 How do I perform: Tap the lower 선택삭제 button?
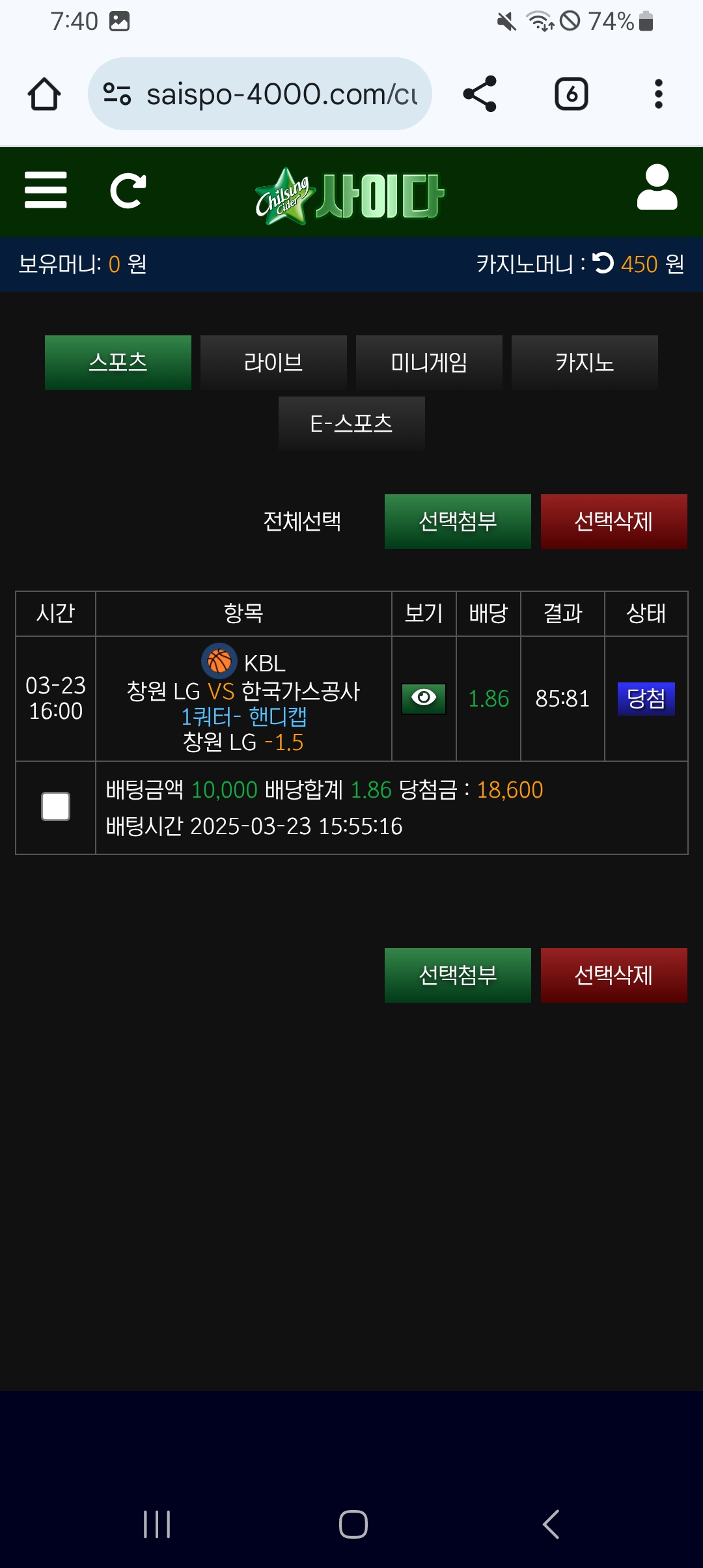[x=613, y=975]
